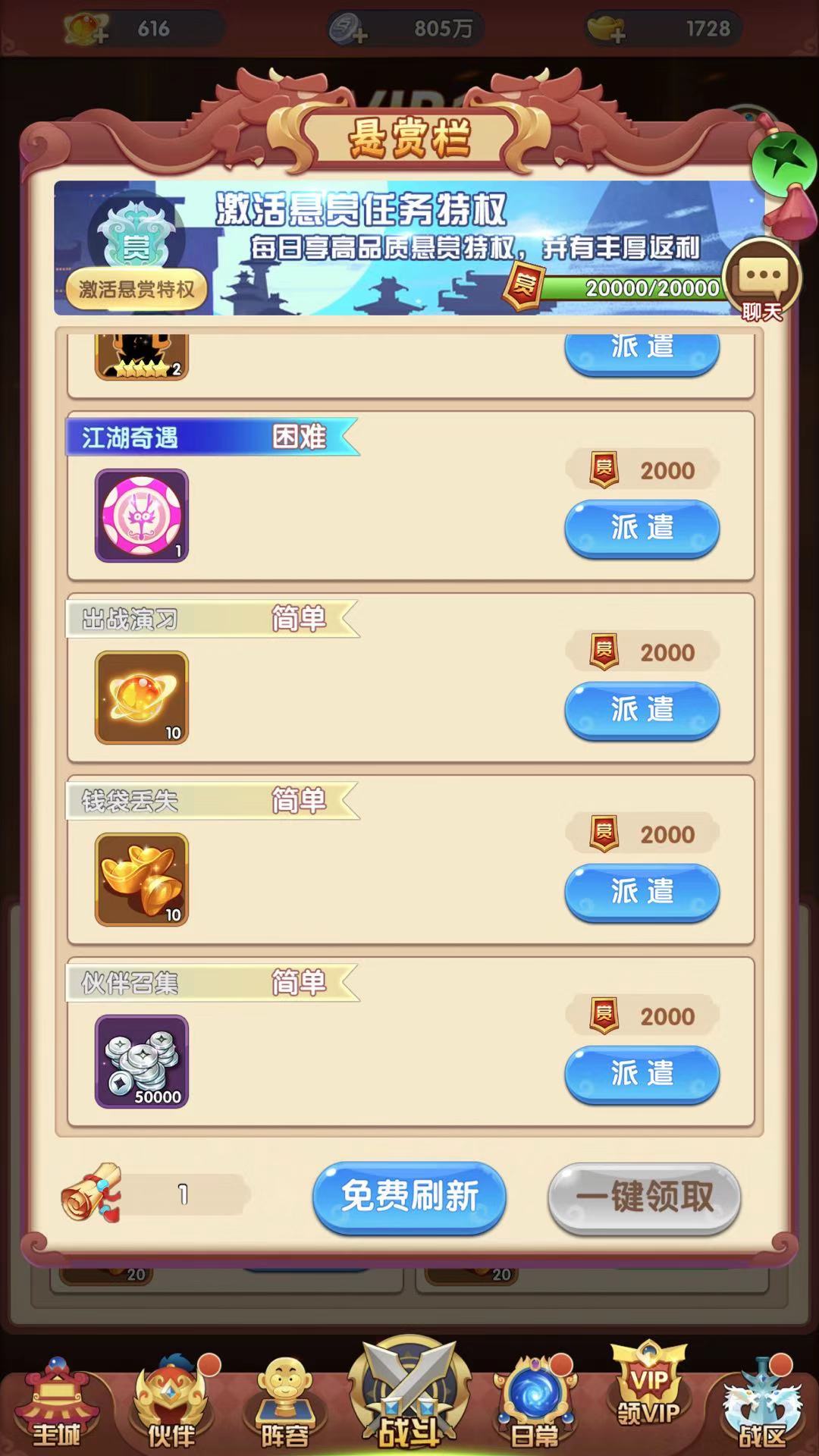Go to the 主城 tab

[x=57, y=1403]
